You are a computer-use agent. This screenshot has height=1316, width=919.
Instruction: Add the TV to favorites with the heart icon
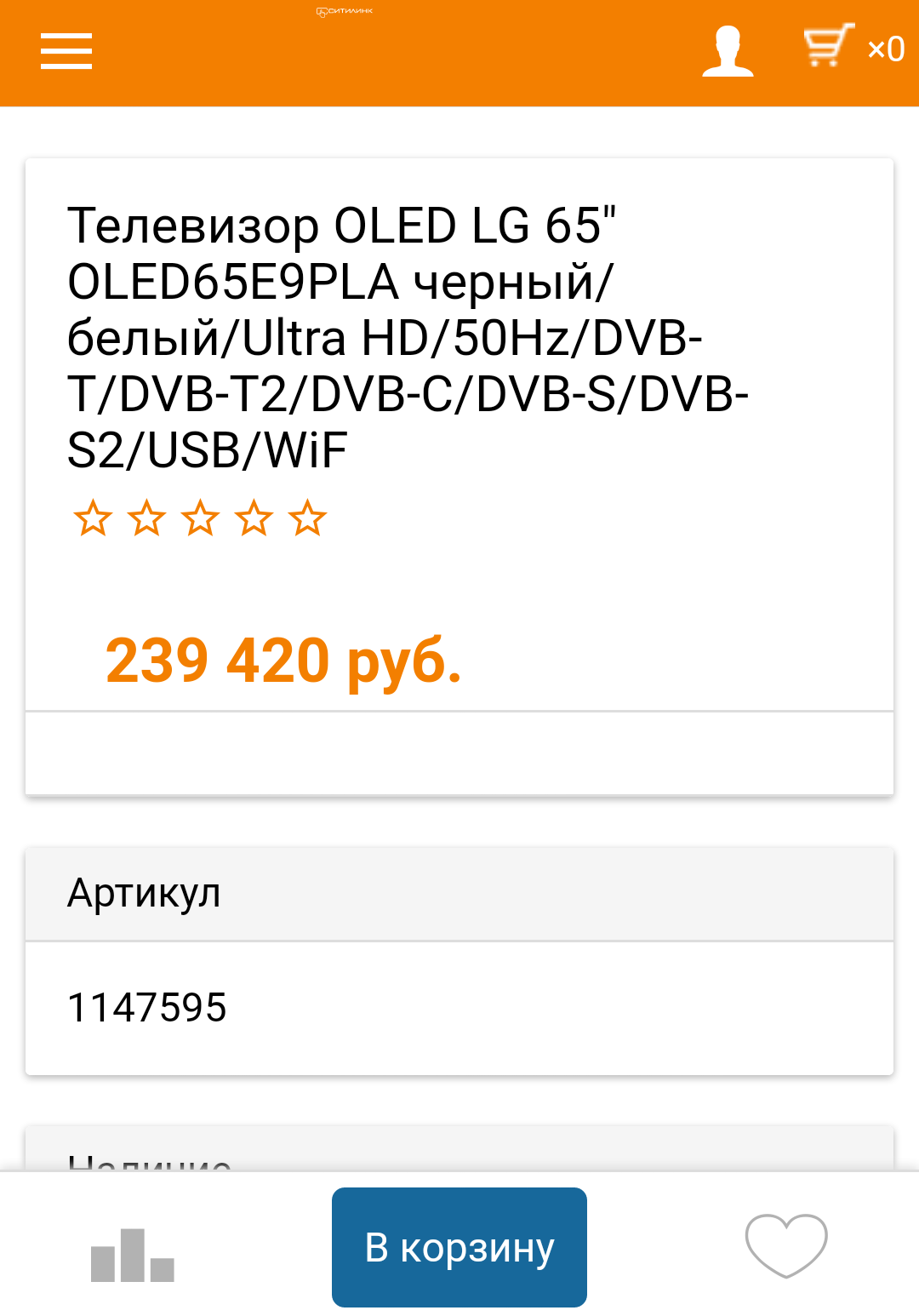786,1245
